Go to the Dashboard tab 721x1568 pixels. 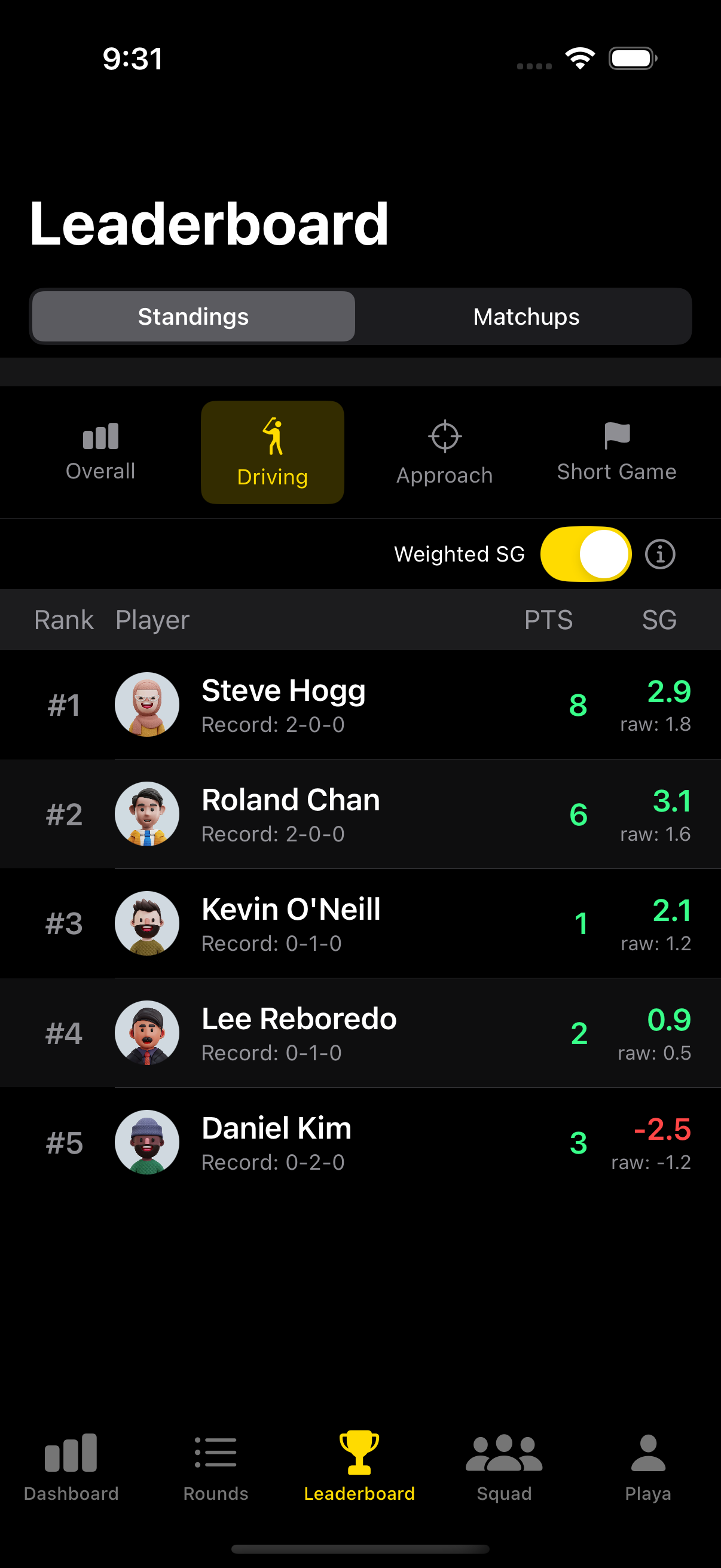[71, 1466]
